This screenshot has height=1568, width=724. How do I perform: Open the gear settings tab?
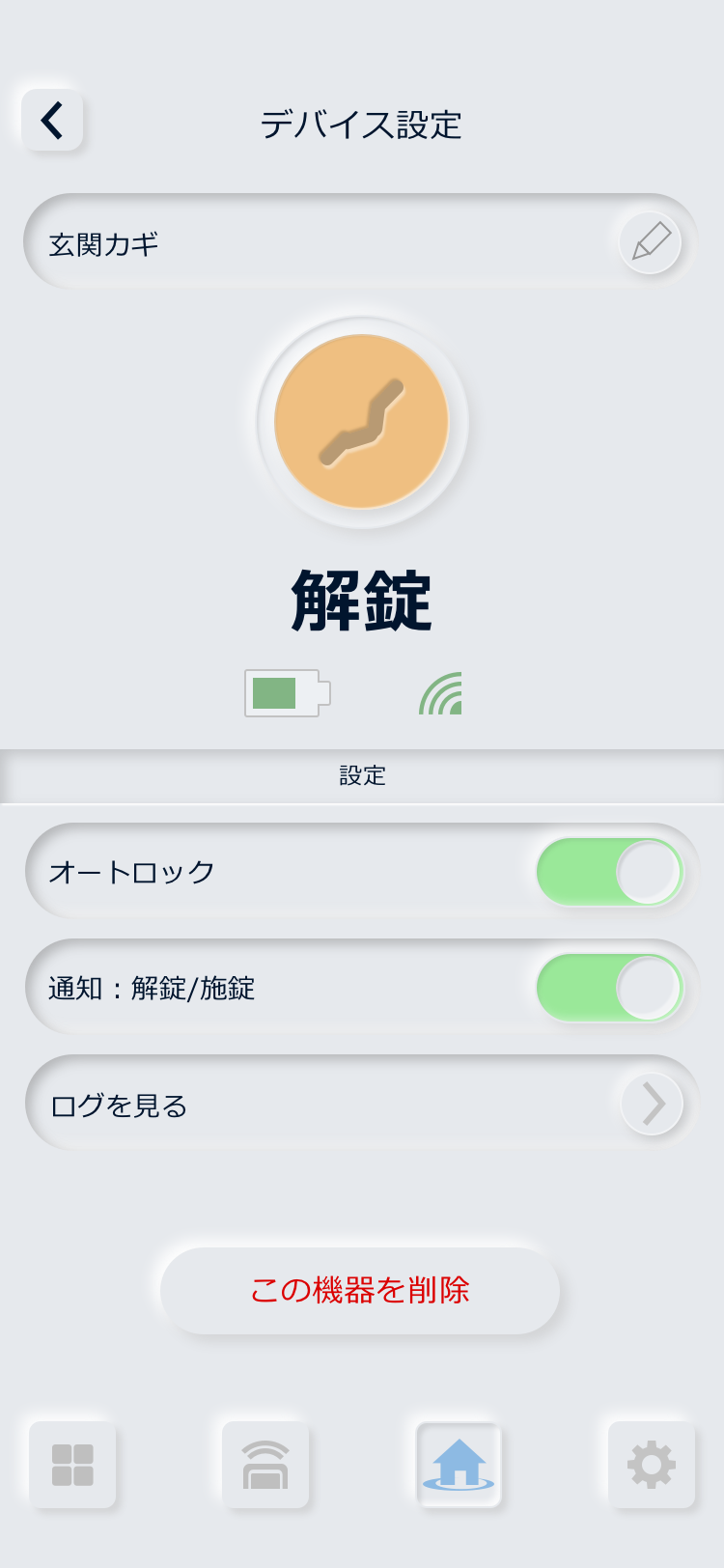pyautogui.click(x=652, y=1465)
